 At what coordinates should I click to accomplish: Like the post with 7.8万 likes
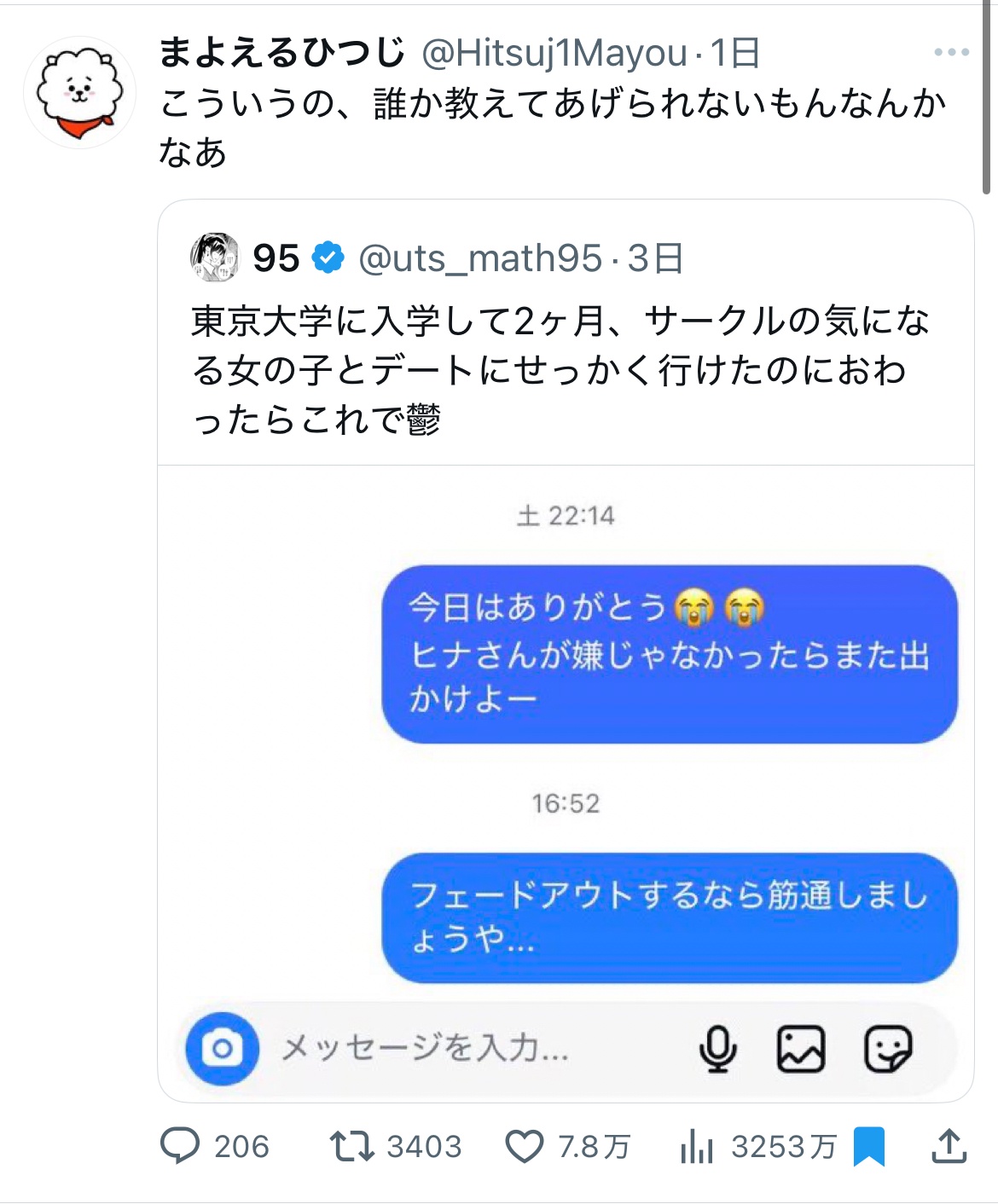(524, 1146)
